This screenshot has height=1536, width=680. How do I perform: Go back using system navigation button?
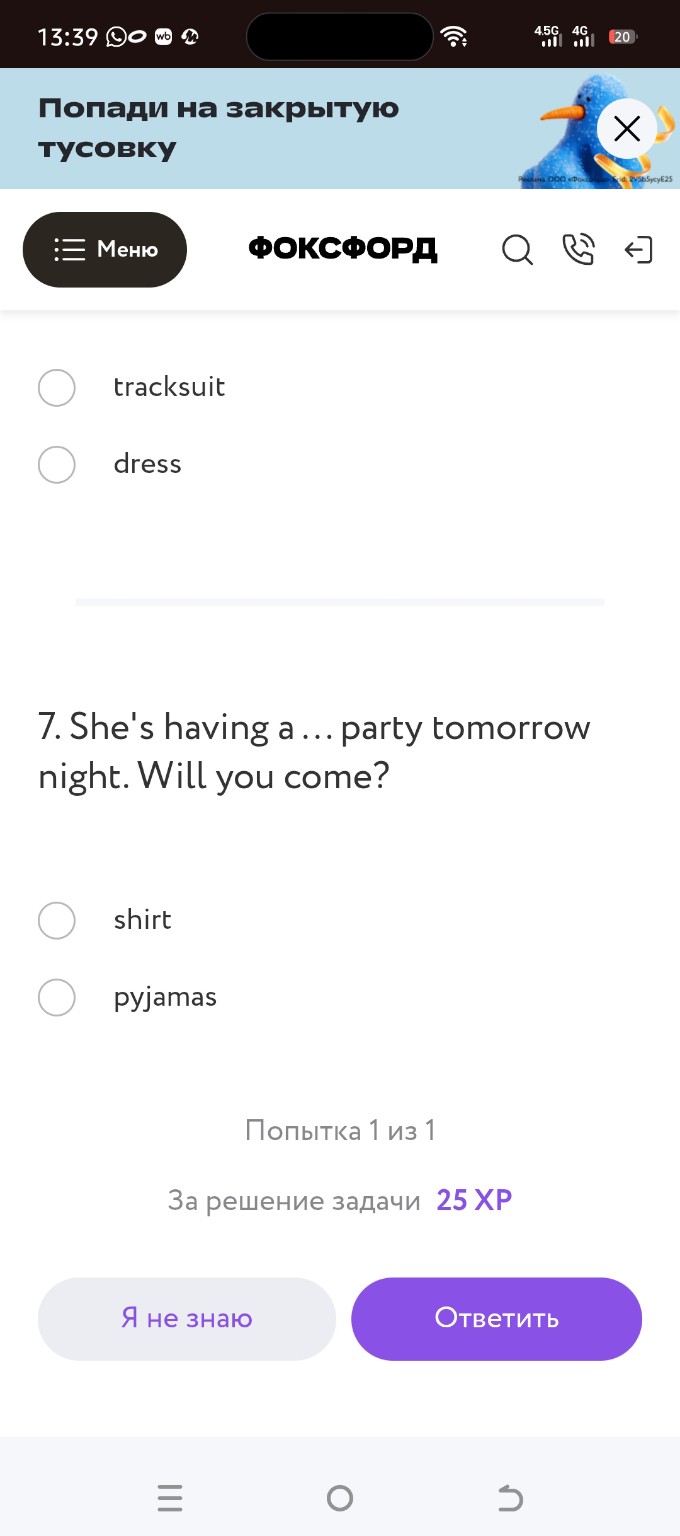pos(510,1498)
